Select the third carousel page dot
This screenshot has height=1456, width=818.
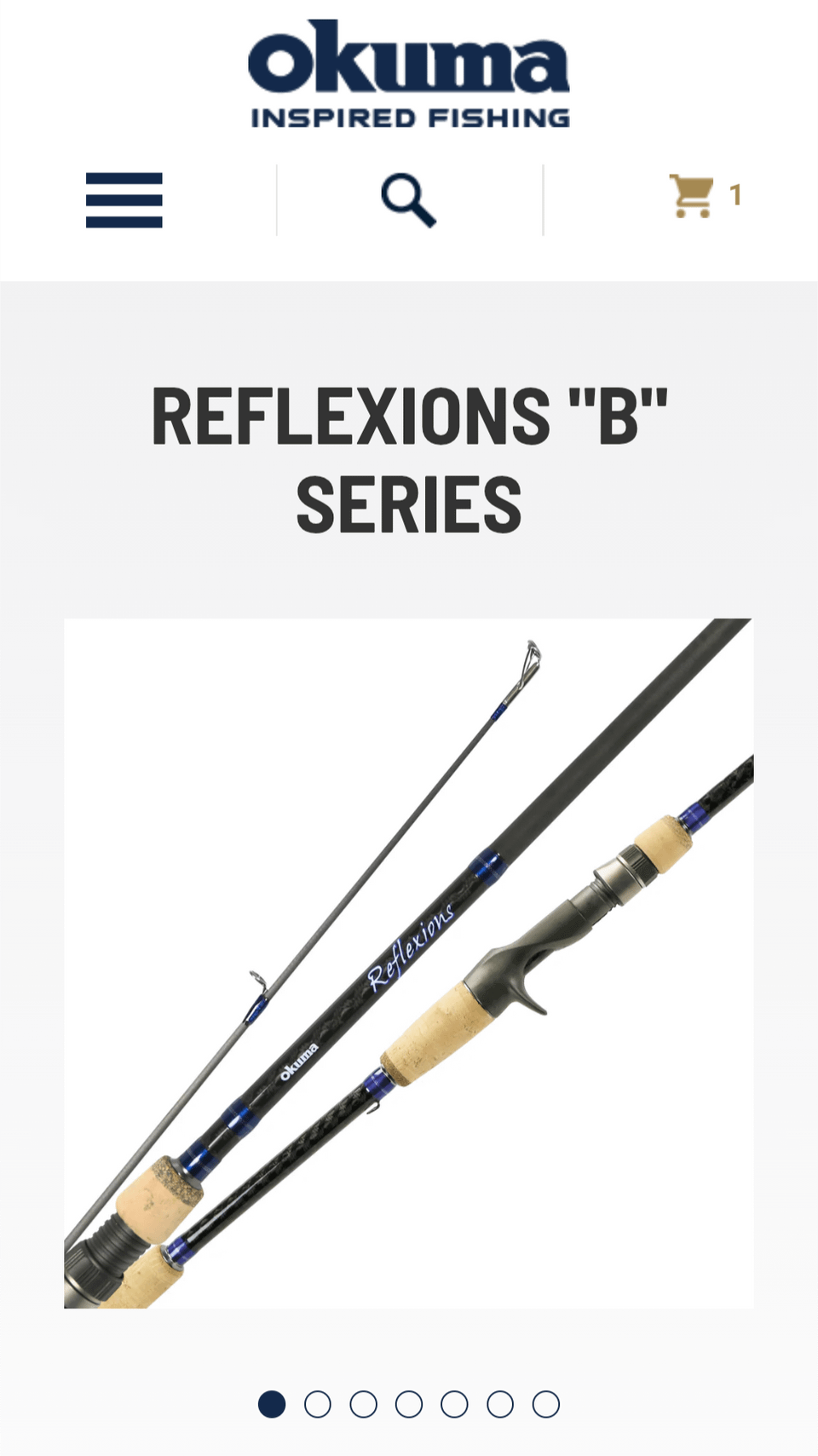click(x=363, y=1404)
